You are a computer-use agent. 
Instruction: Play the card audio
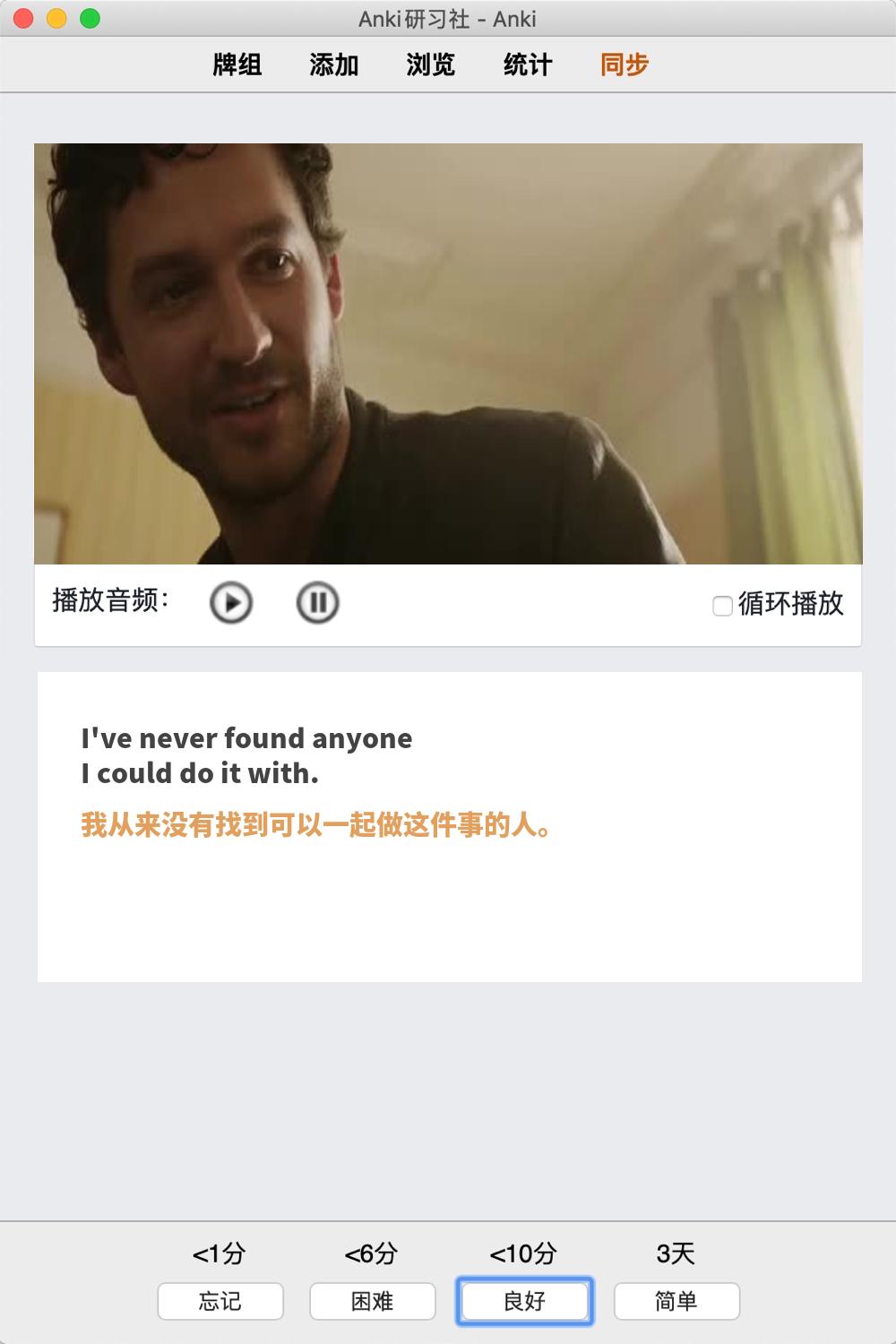pos(231,602)
